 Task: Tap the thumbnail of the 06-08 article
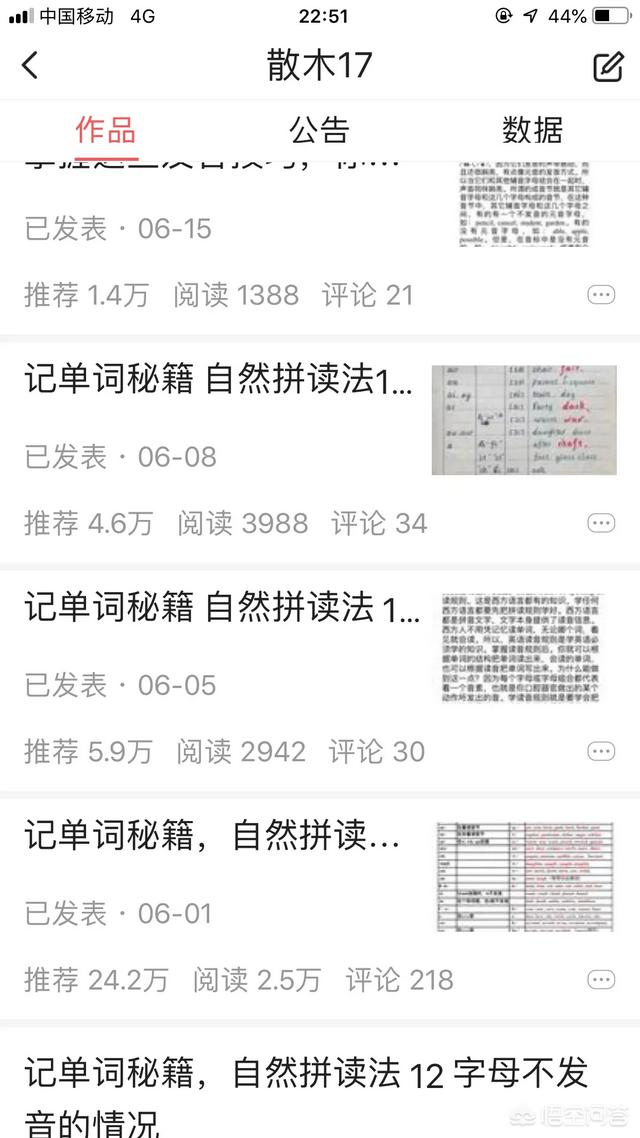pos(524,420)
